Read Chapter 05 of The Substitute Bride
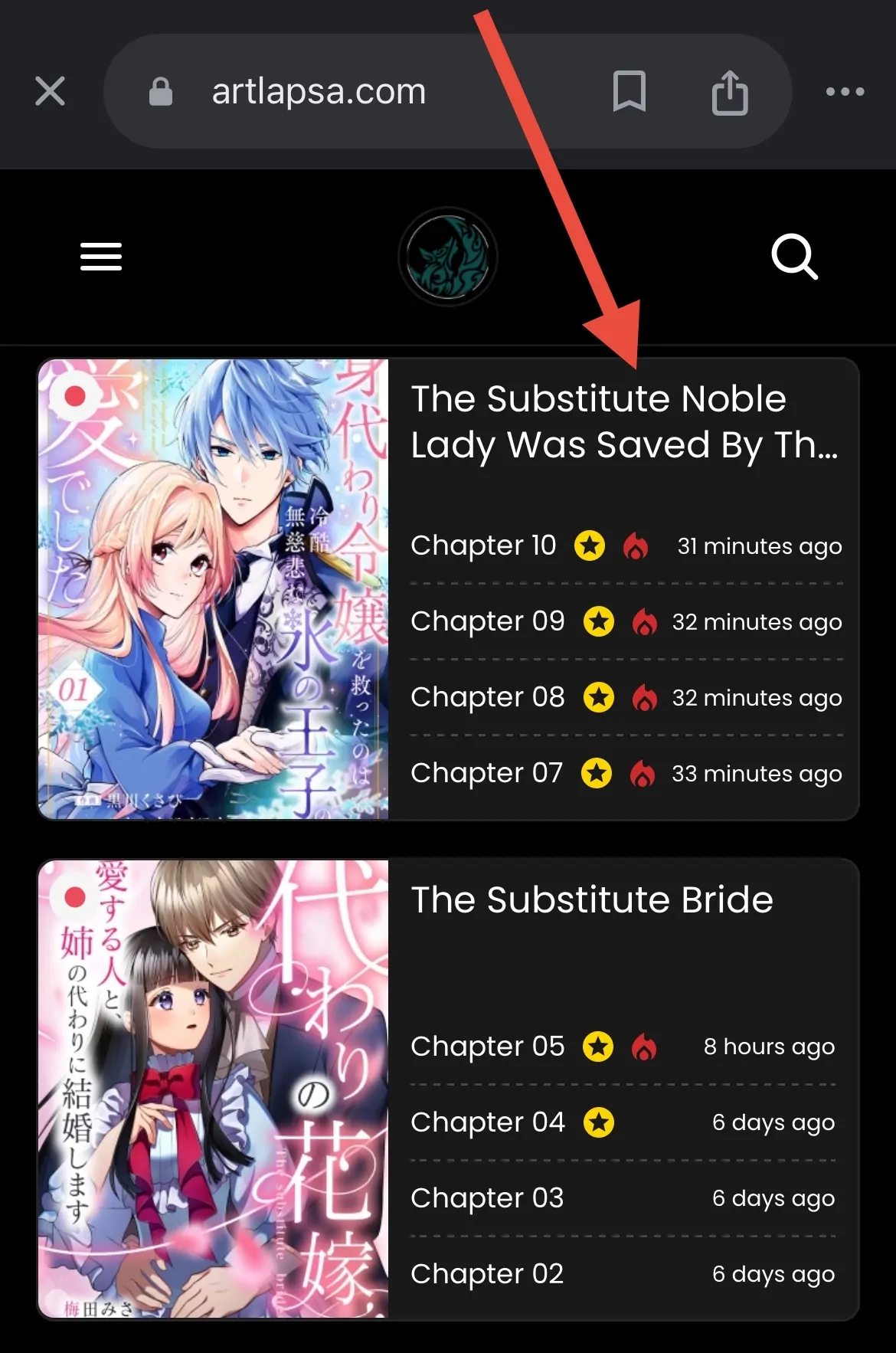The image size is (896, 1353). pos(487,1047)
